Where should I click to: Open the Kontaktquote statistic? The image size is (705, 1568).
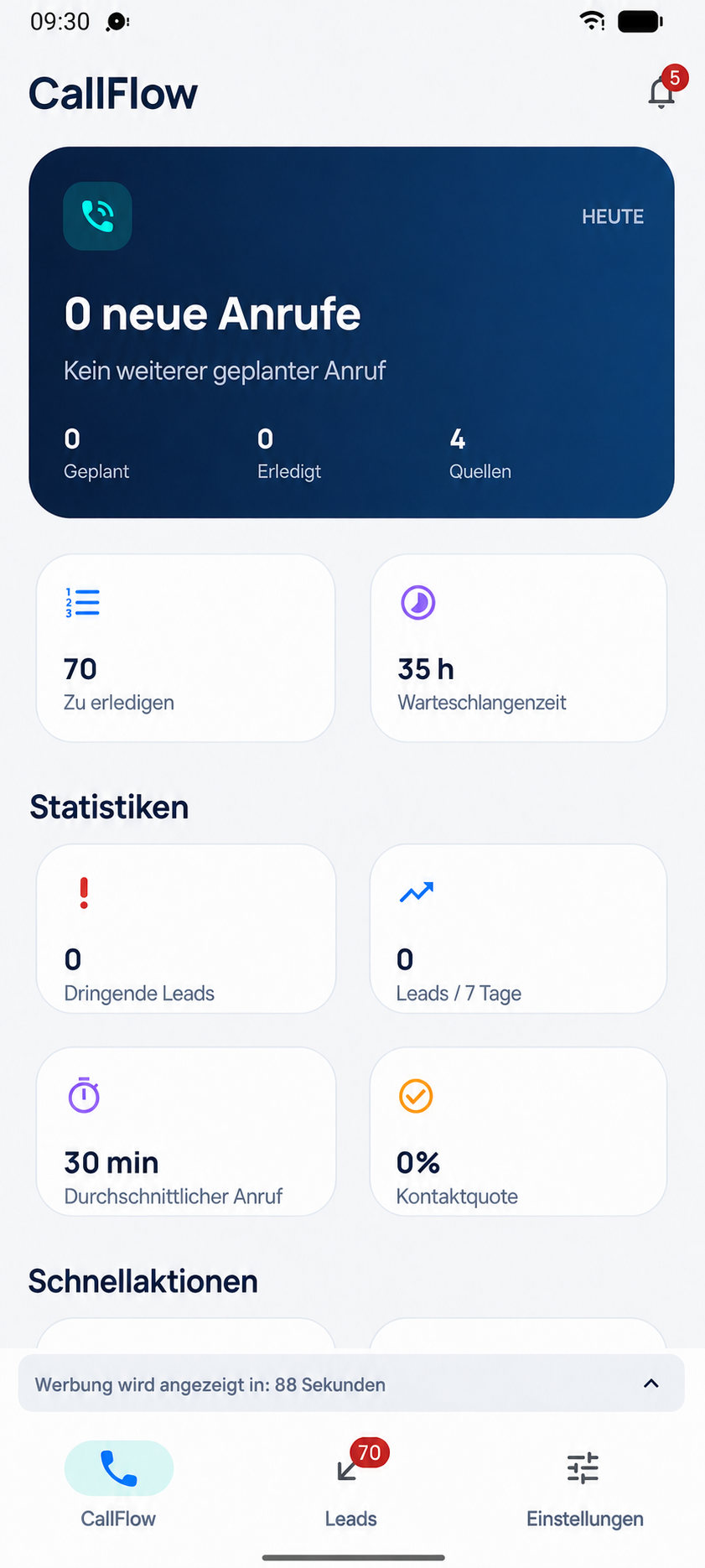[518, 1132]
